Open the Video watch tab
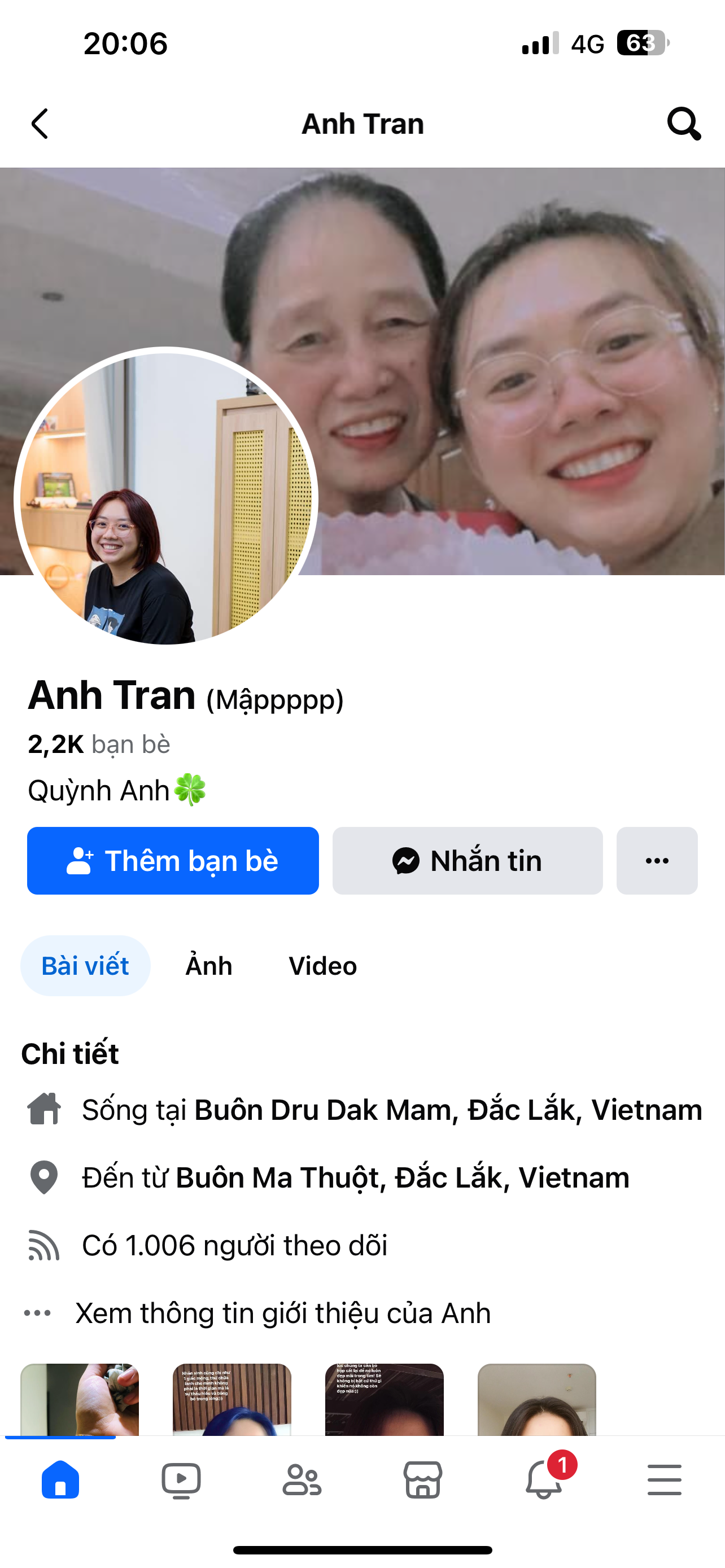This screenshot has height=1568, width=725. 181,1480
